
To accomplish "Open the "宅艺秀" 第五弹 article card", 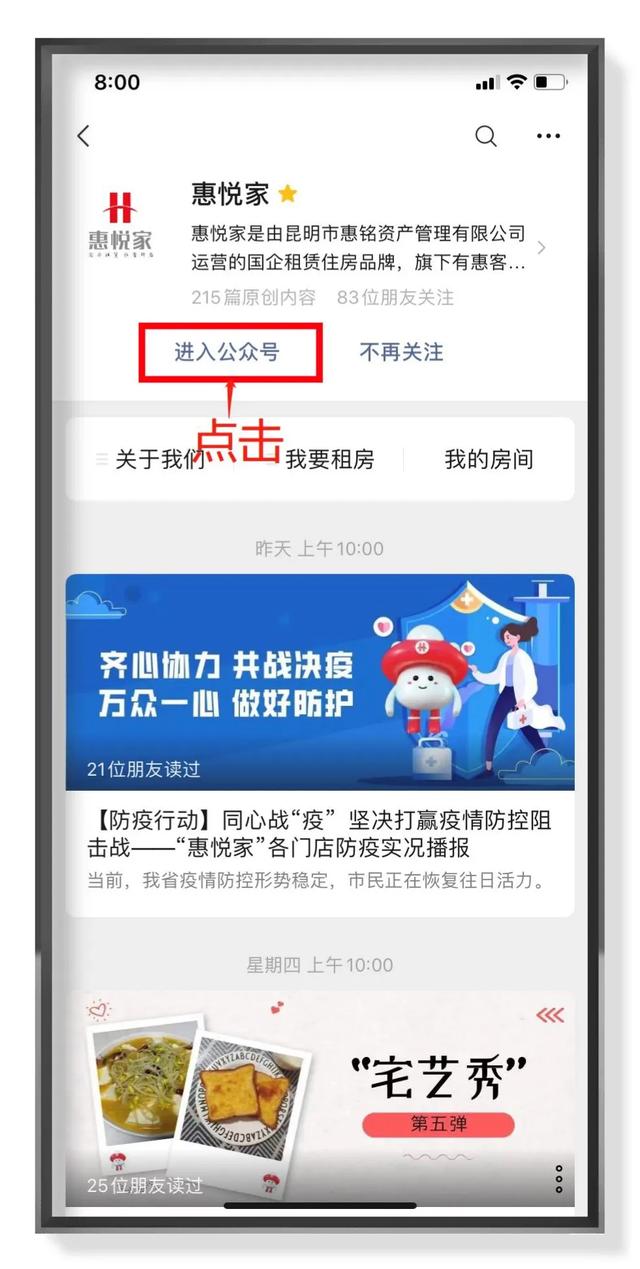I will tap(320, 1097).
